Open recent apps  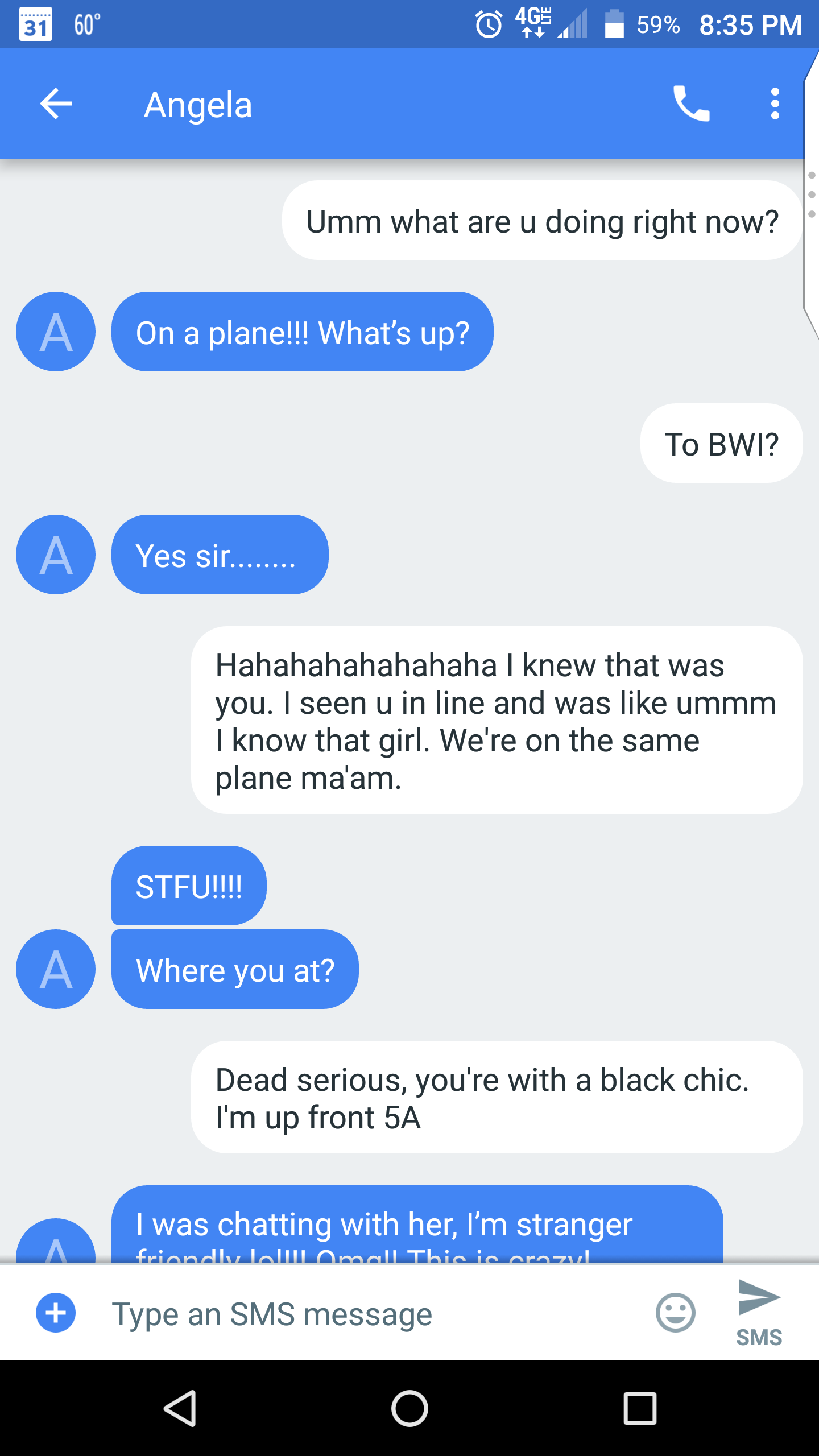pyautogui.click(x=640, y=1408)
